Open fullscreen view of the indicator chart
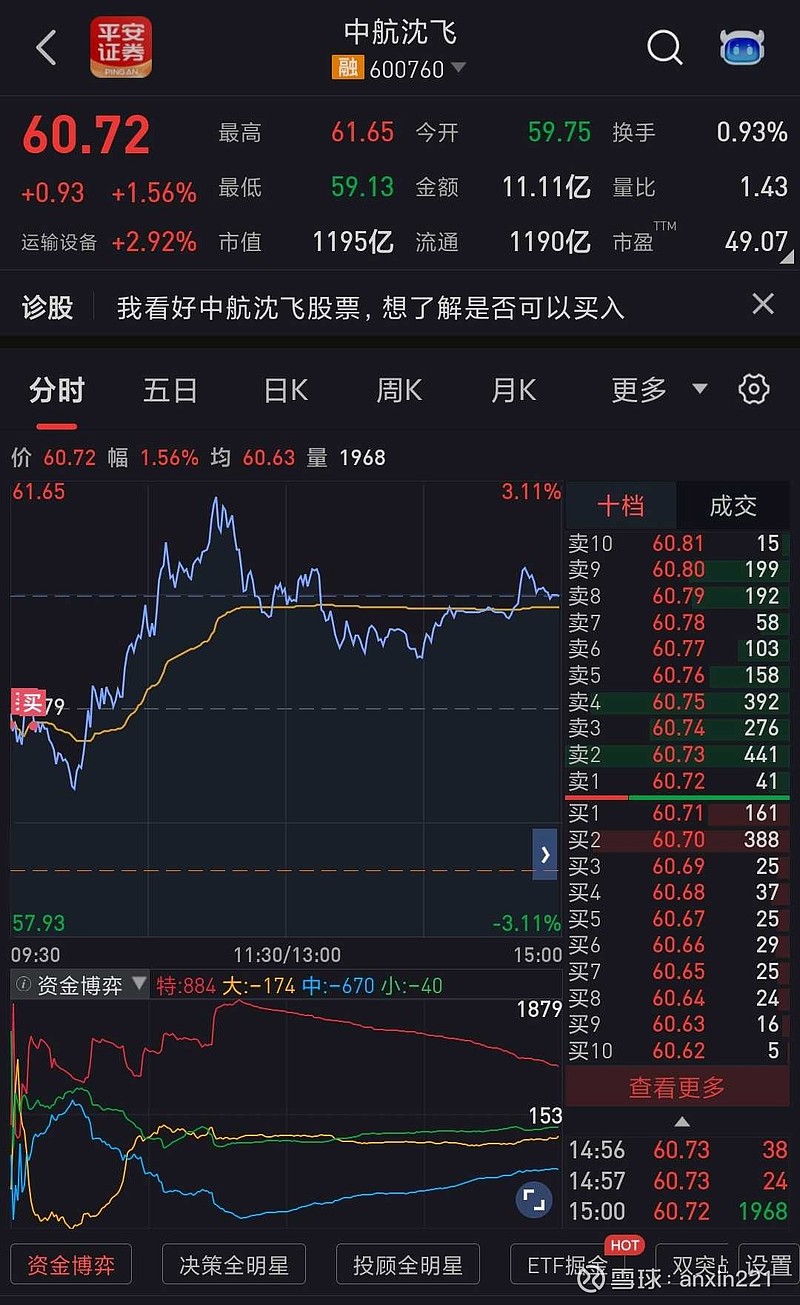800x1305 pixels. coord(535,1199)
